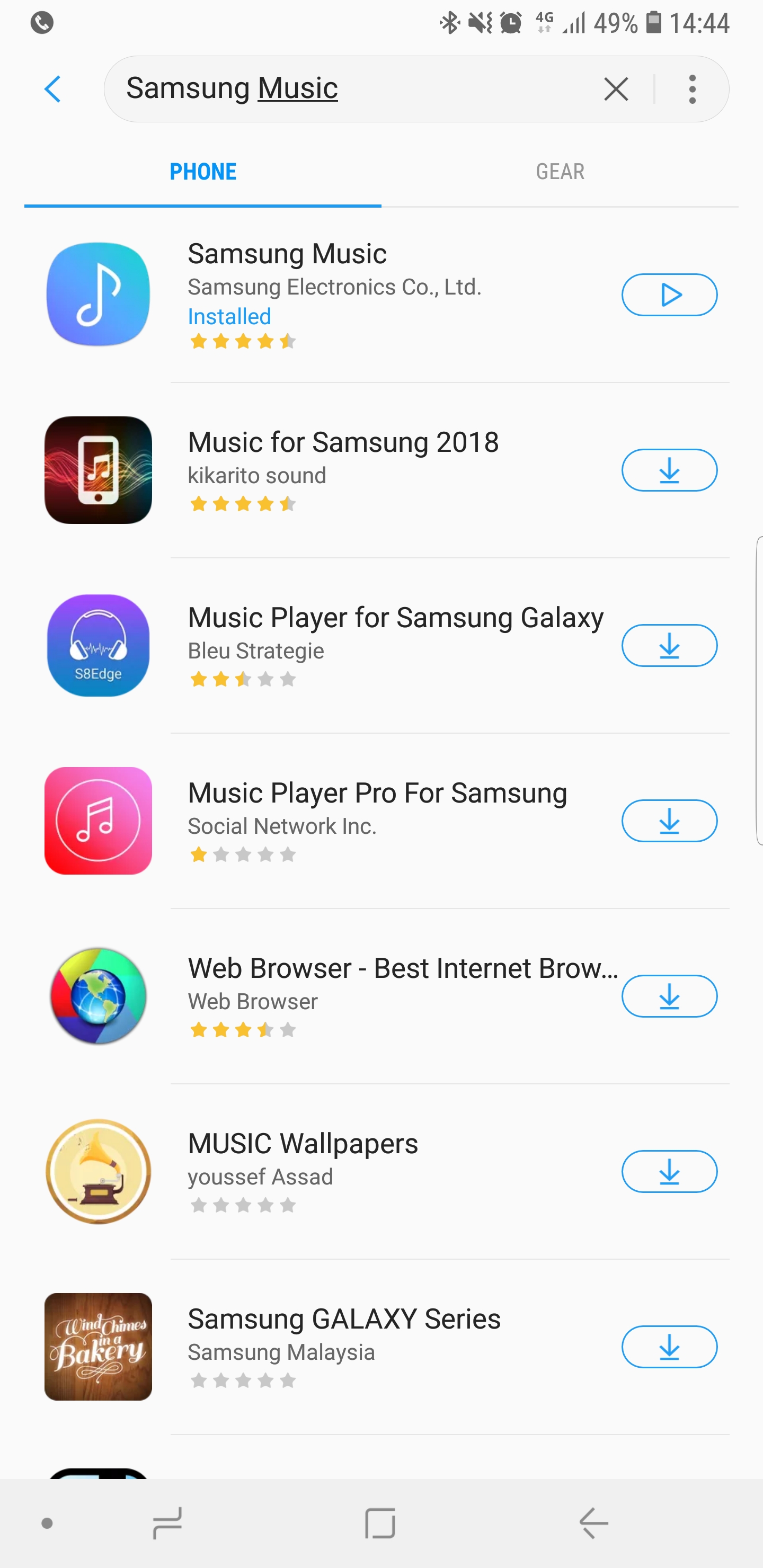Launch the installed Samsung Music app
Screen dimensions: 763x1568
click(x=669, y=295)
